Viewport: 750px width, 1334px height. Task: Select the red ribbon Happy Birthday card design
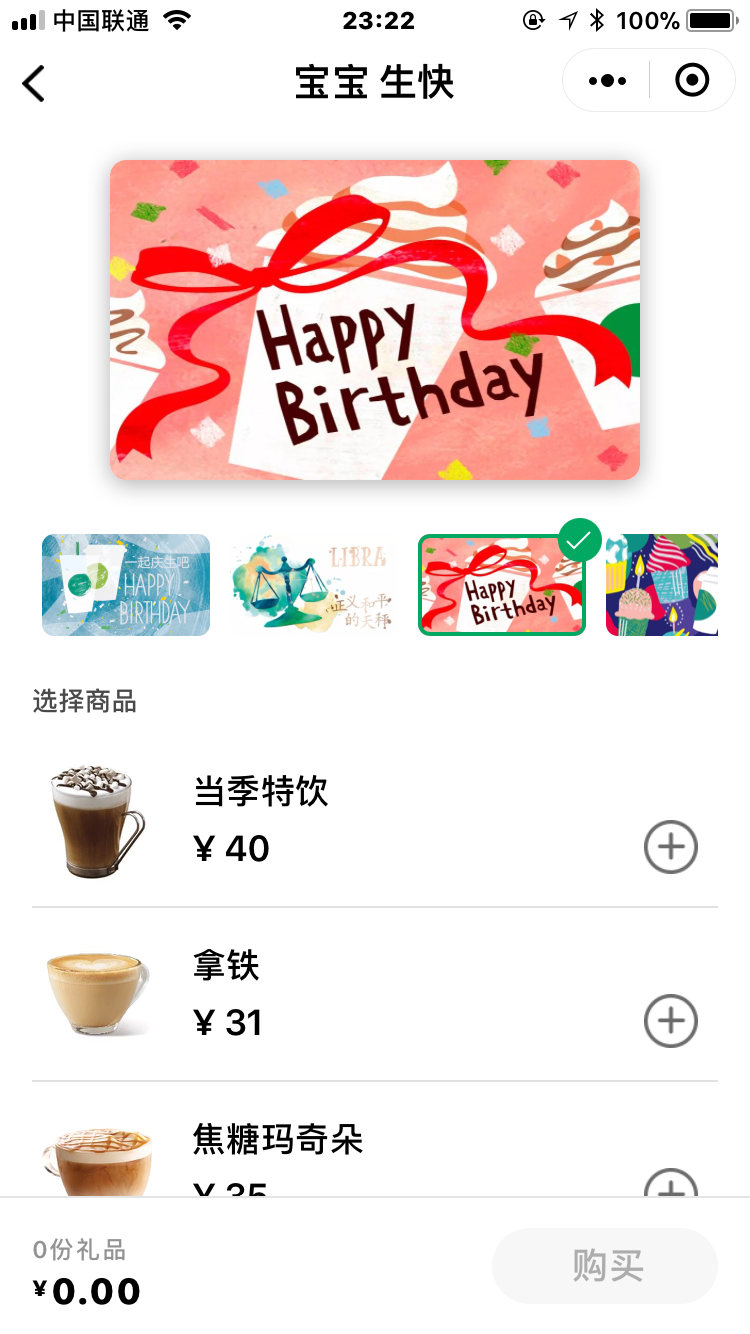501,586
